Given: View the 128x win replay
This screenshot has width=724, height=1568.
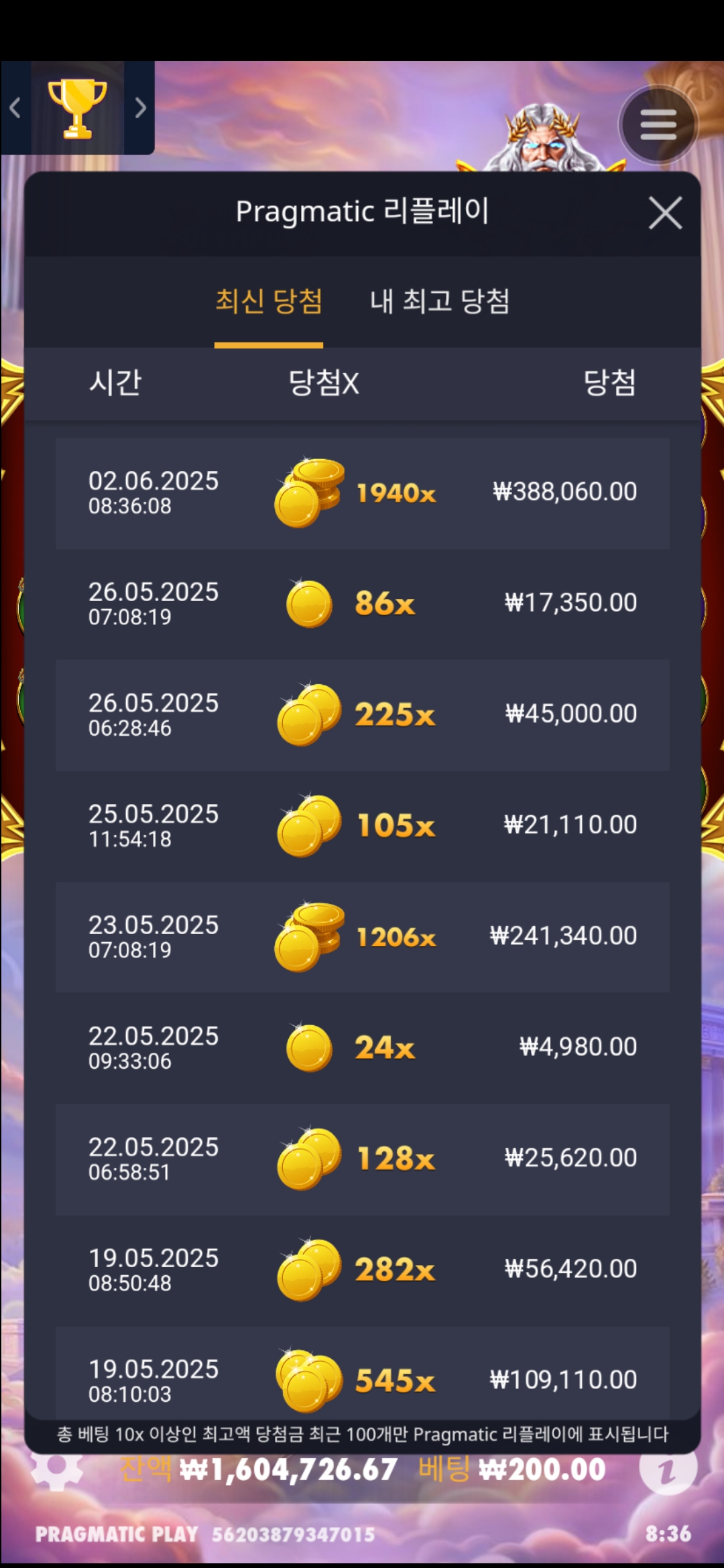Looking at the screenshot, I should (x=362, y=1159).
